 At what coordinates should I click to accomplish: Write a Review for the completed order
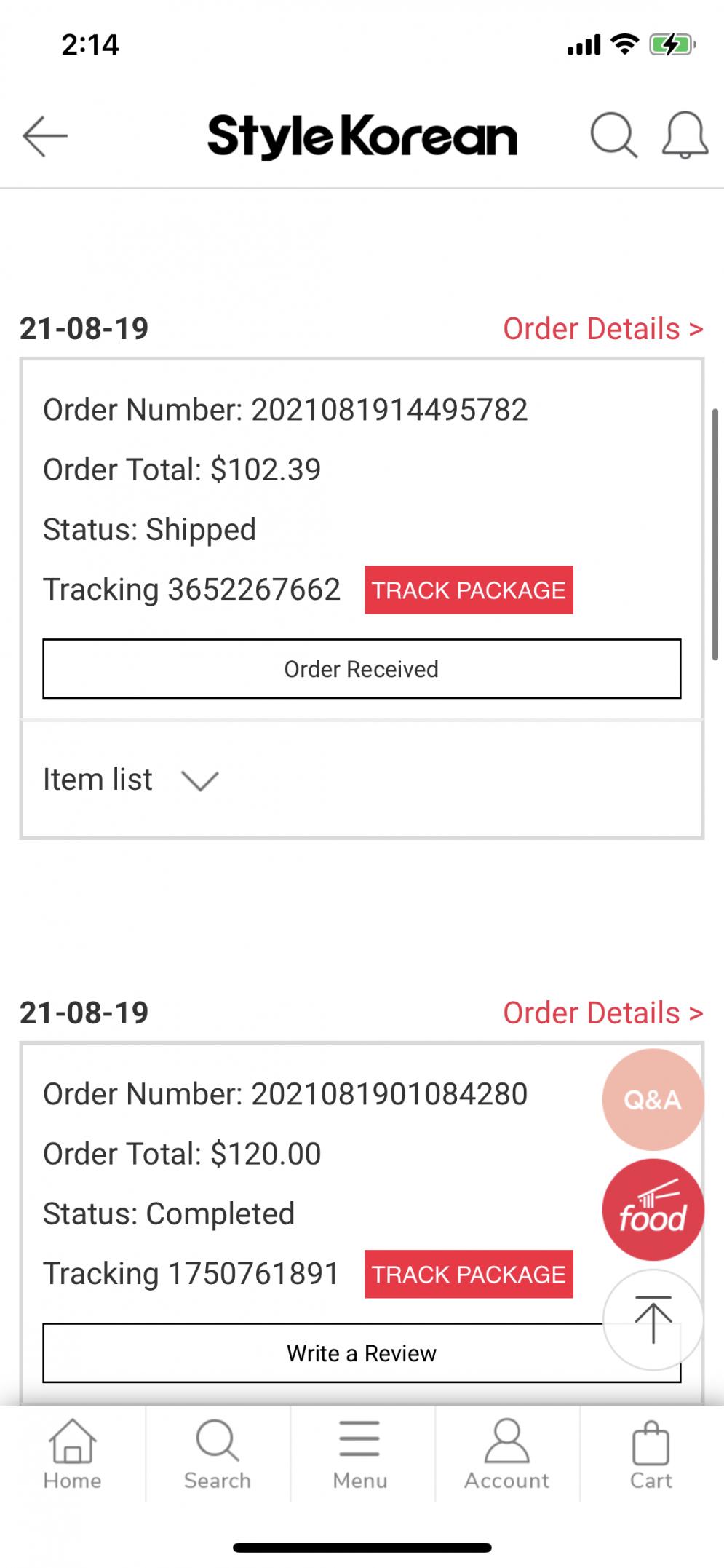320,1353
